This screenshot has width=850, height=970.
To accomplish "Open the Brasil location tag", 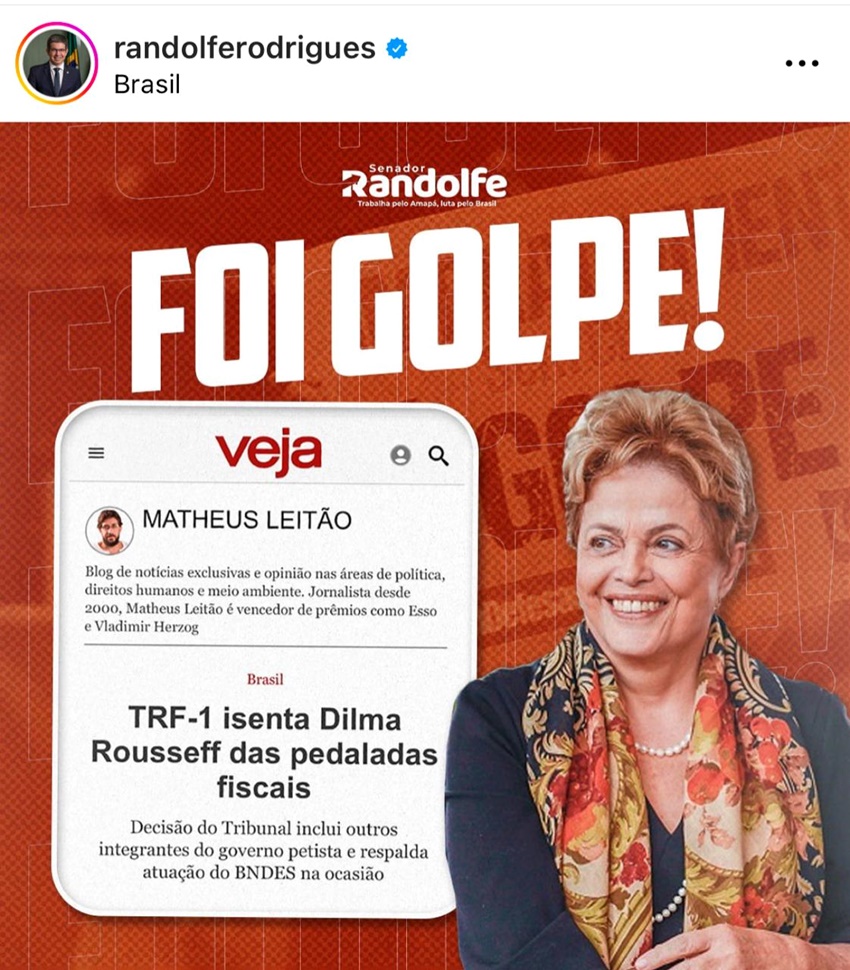I will click(147, 84).
